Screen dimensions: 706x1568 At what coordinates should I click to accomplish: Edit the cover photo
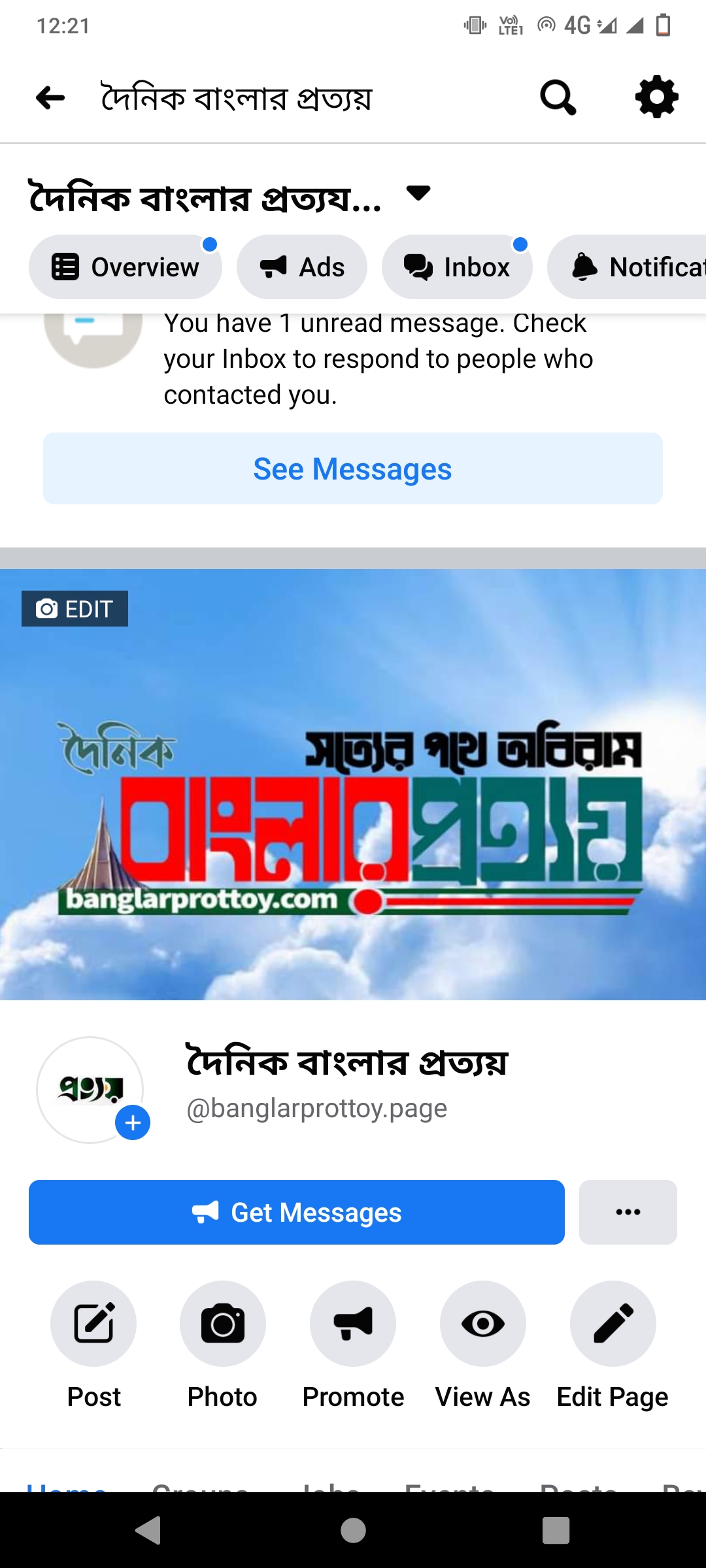[75, 609]
